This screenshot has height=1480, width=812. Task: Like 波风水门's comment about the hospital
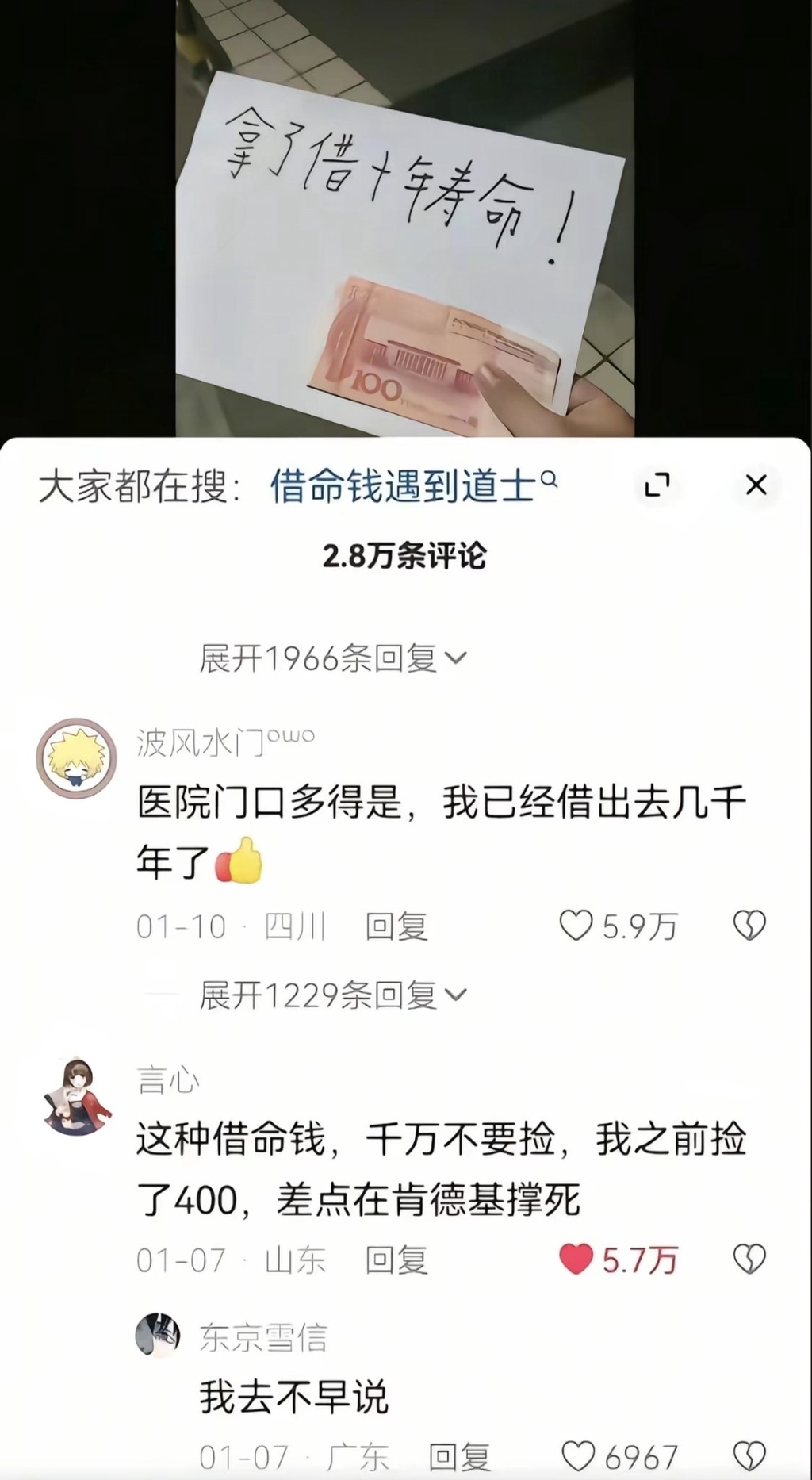[x=576, y=926]
